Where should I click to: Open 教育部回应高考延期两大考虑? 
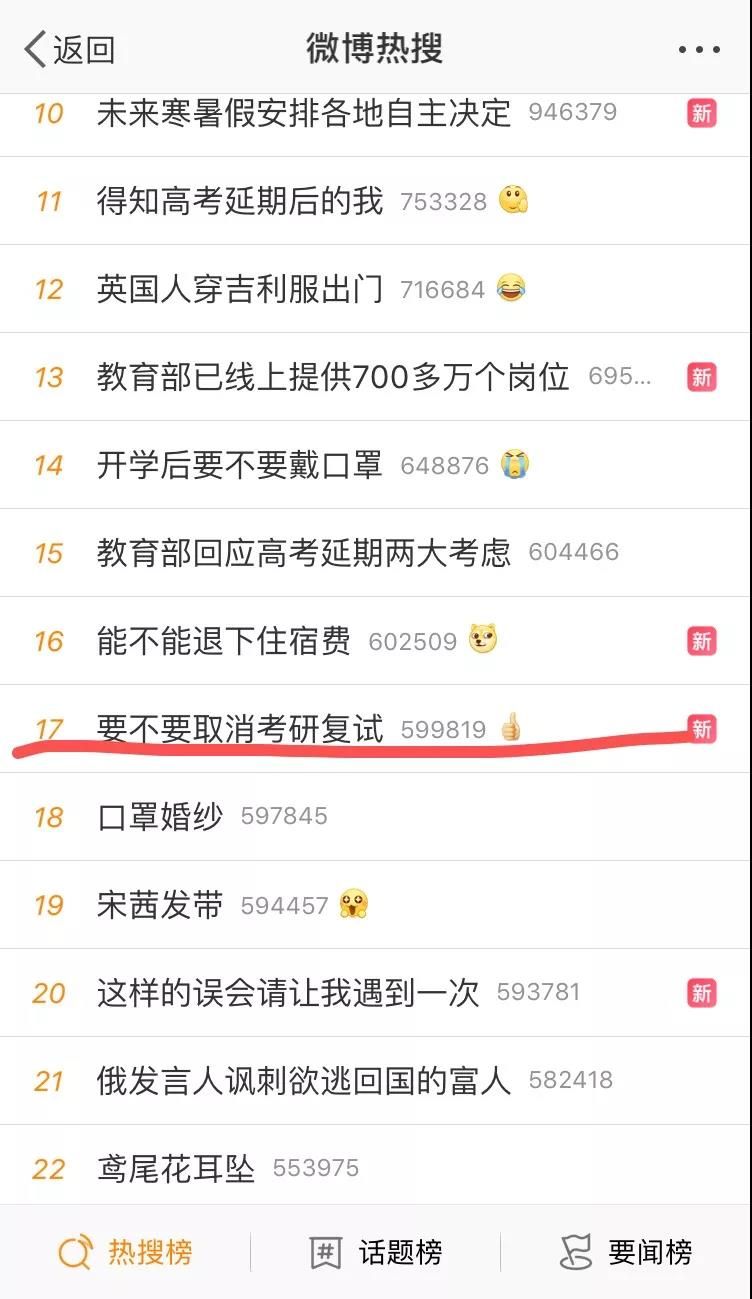click(x=303, y=553)
